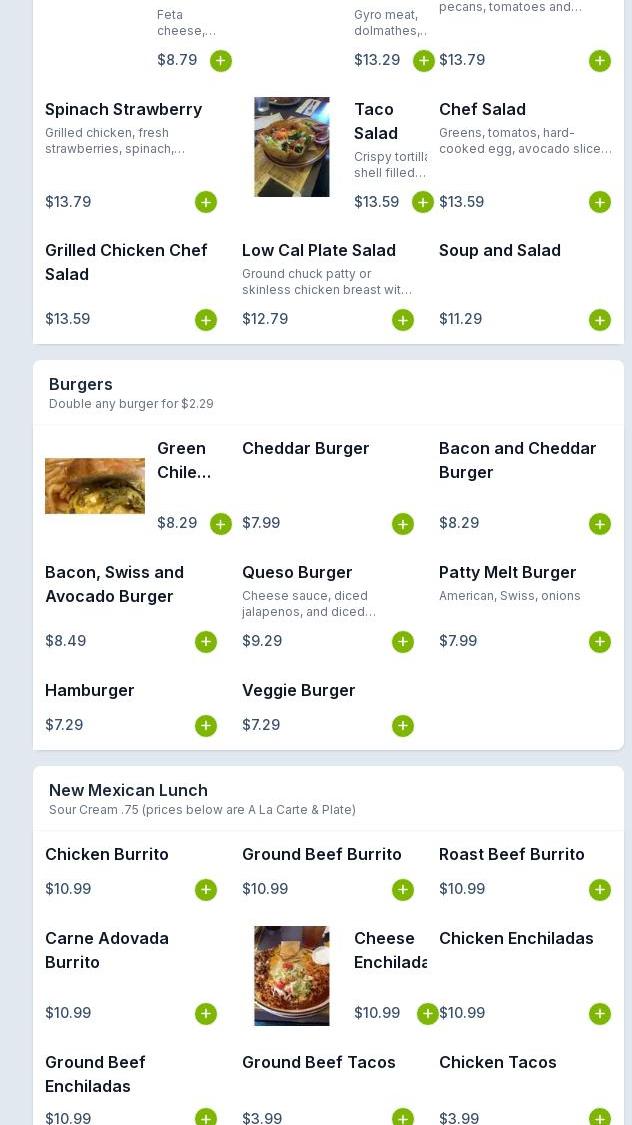Add Green Chile burger to cart
The height and width of the screenshot is (1125, 632).
(221, 524)
